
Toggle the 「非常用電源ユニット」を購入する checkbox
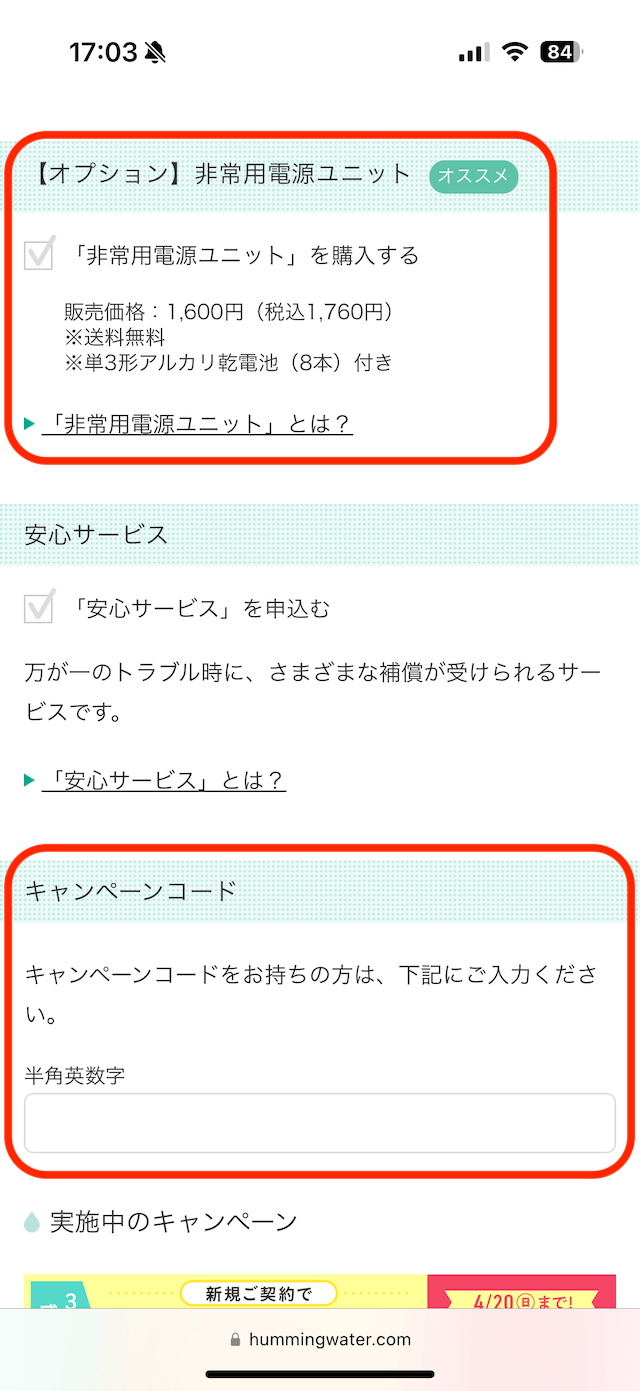pos(39,256)
